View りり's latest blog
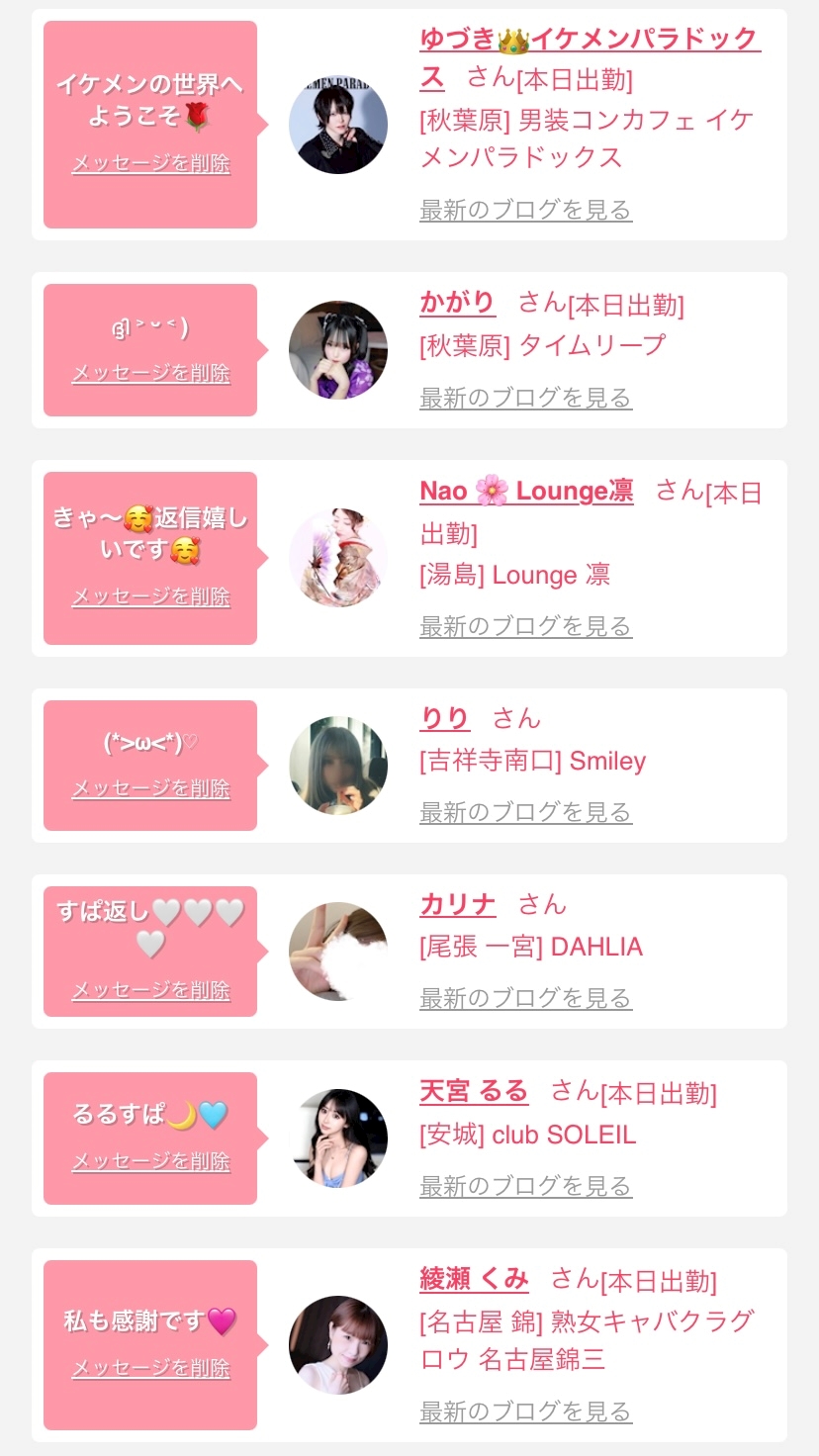The width and height of the screenshot is (819, 1456). pos(525,812)
